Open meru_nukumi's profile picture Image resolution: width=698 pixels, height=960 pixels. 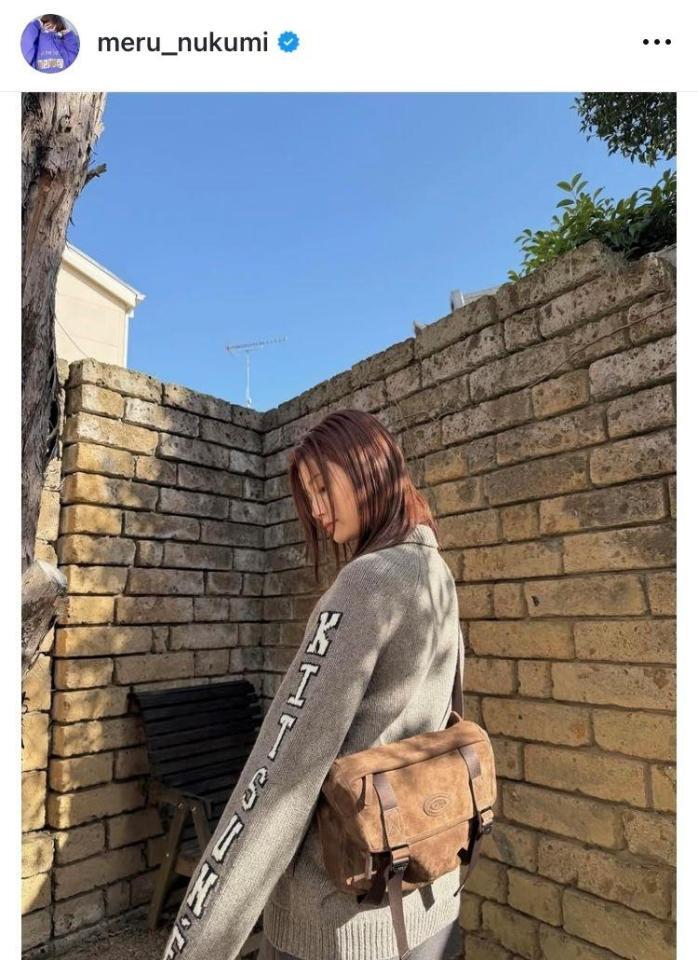pyautogui.click(x=50, y=43)
